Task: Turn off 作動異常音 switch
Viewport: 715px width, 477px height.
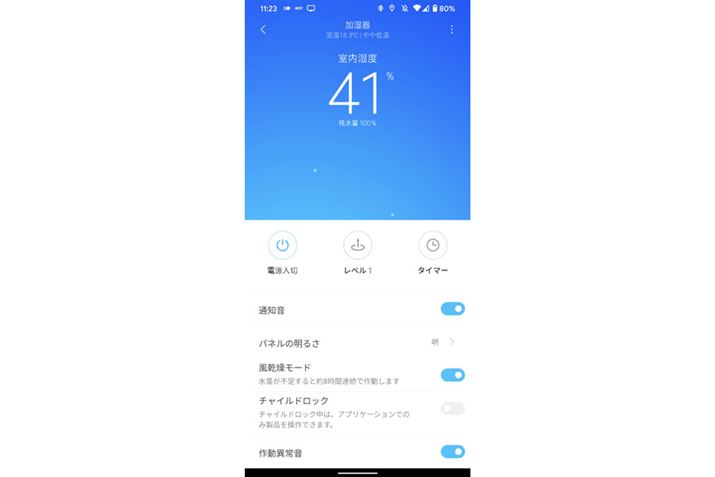Action: (452, 452)
